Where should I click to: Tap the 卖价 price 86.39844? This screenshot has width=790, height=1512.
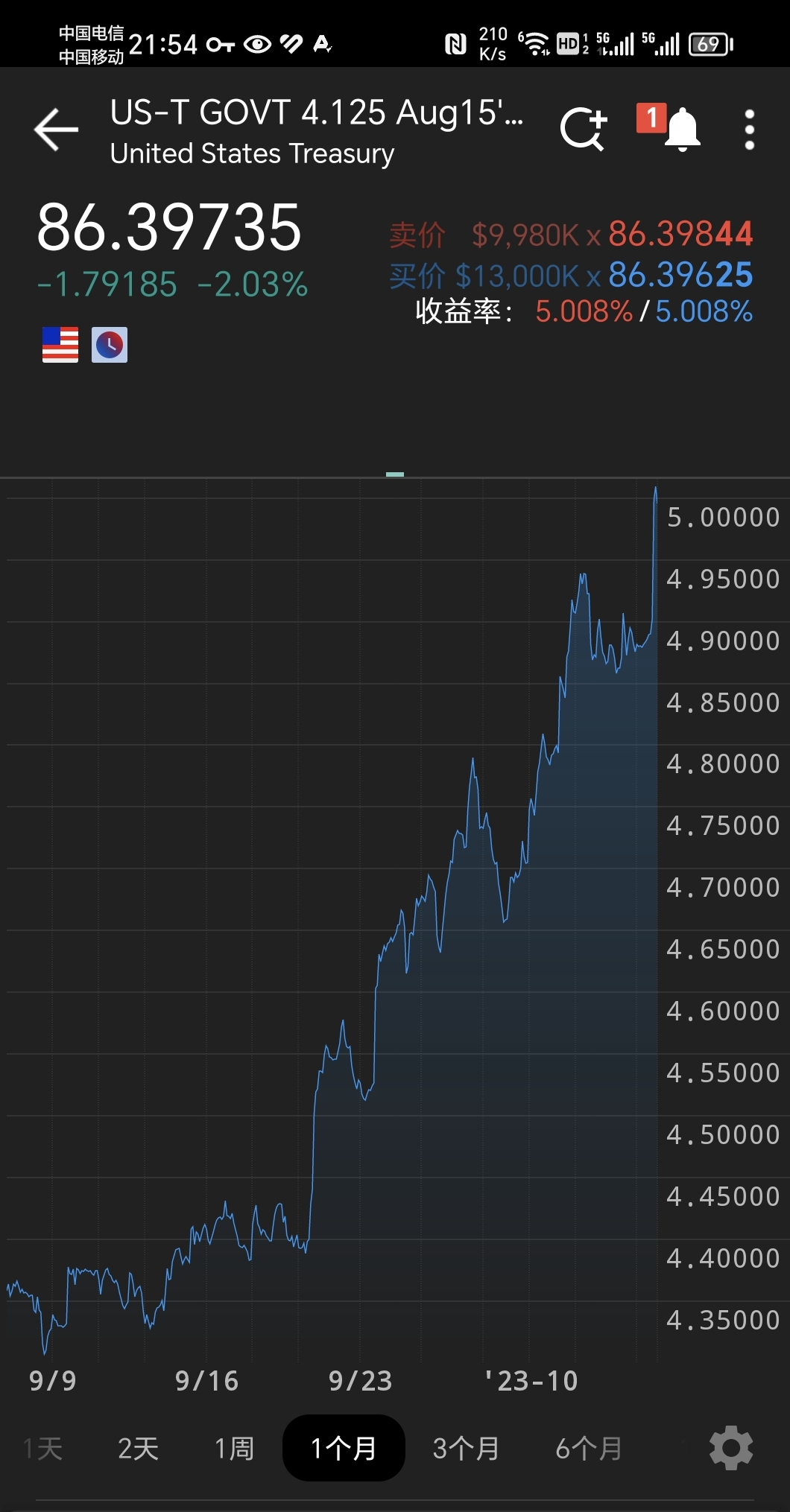[680, 234]
